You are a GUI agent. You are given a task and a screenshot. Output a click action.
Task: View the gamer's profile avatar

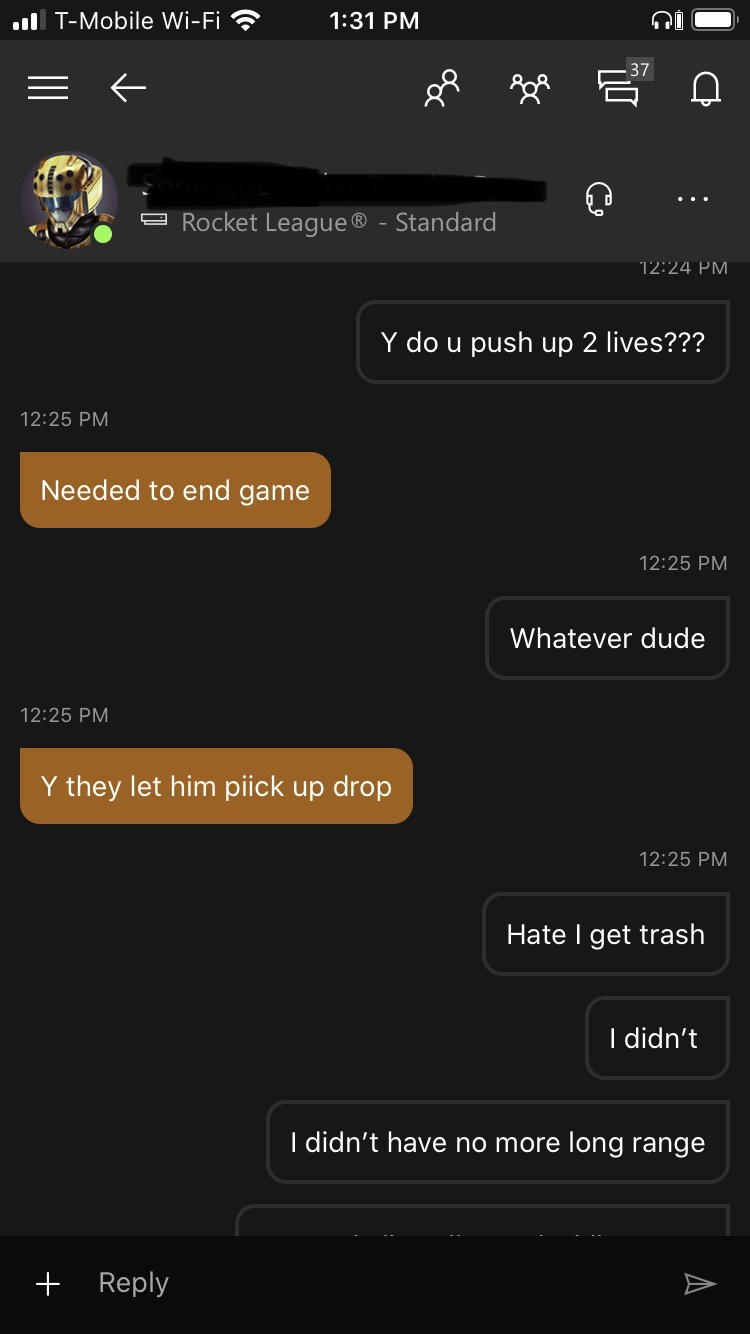click(68, 199)
